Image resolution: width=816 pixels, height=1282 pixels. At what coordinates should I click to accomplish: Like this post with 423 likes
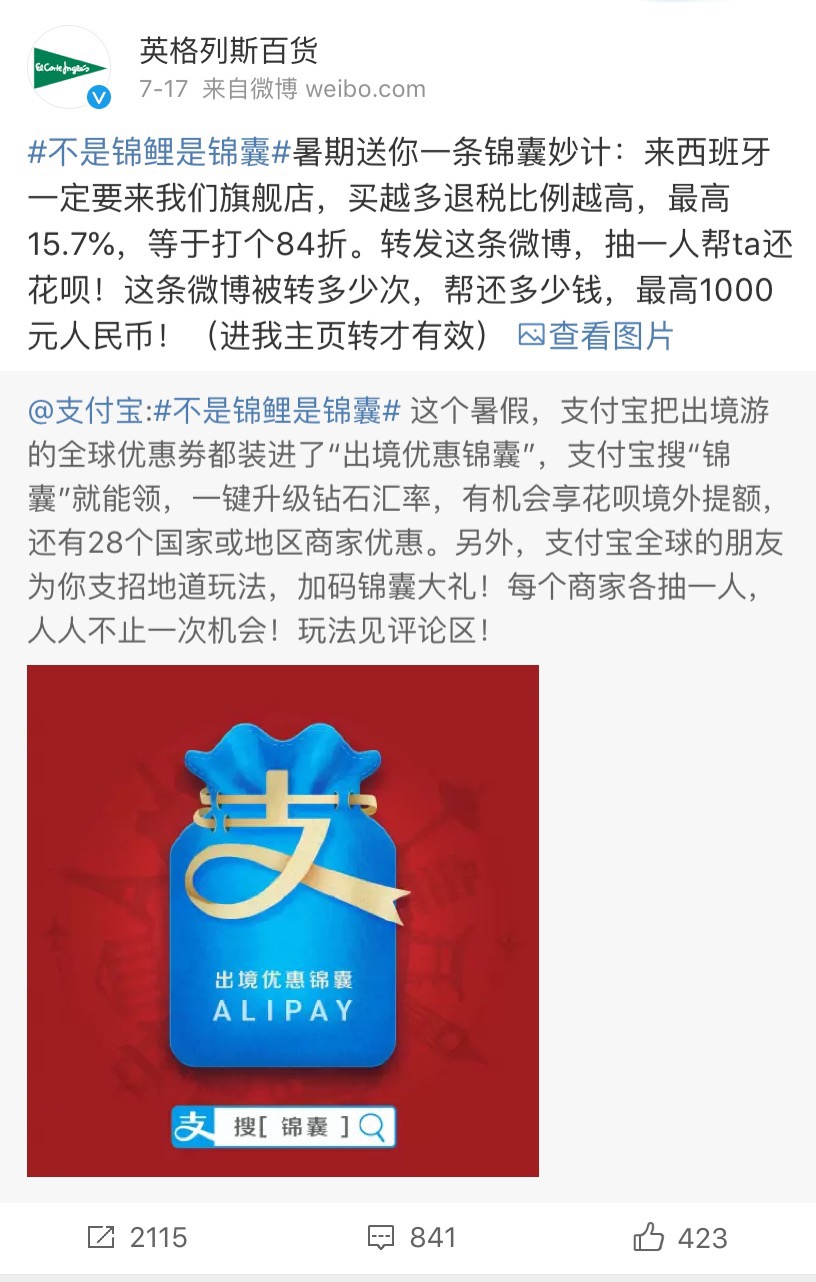coord(680,1238)
